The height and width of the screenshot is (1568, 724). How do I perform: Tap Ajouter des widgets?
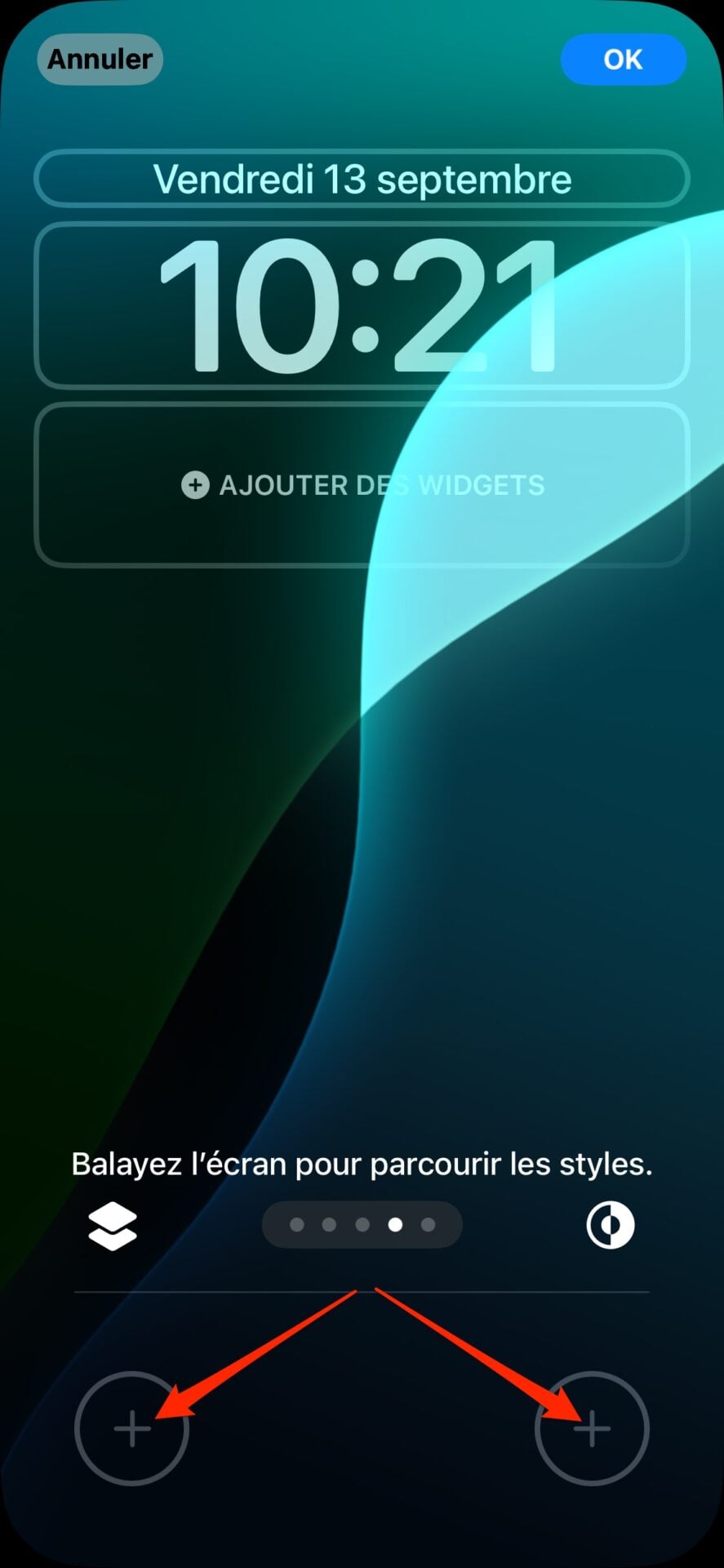[x=362, y=485]
